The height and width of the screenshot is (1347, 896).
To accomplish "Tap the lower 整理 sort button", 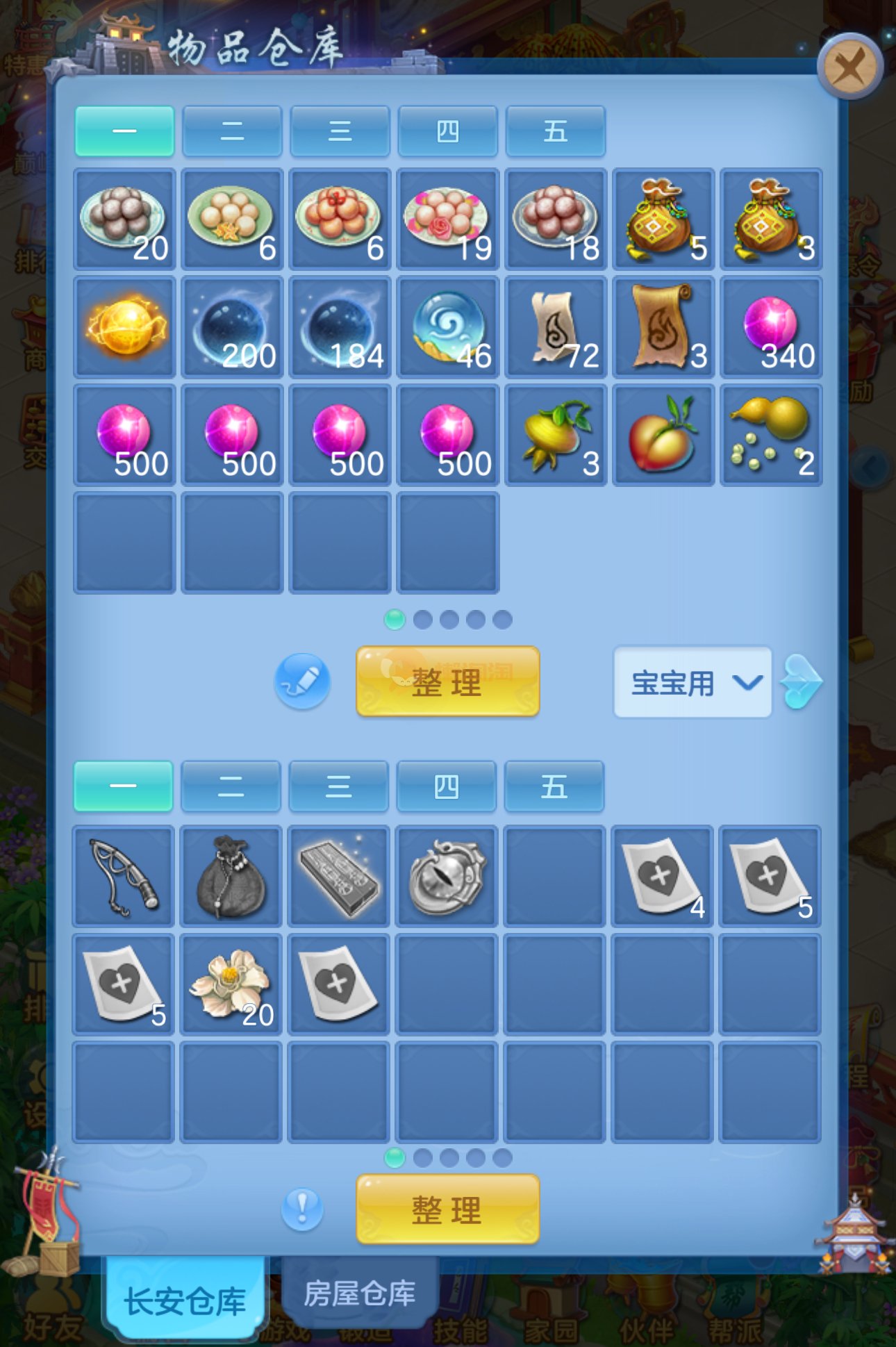I will click(x=447, y=1209).
